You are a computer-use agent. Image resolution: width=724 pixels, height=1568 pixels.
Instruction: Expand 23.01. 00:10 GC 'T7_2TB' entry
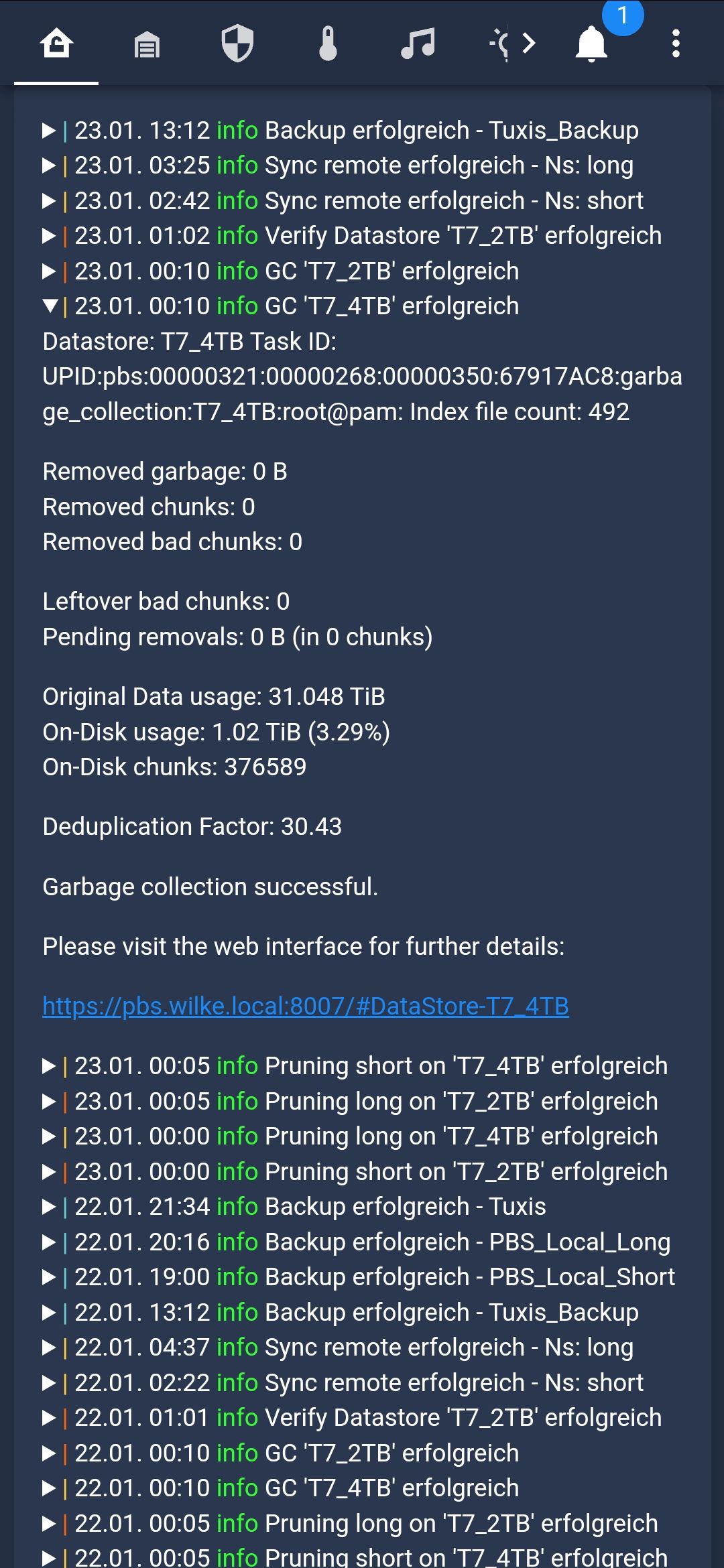pyautogui.click(x=49, y=271)
